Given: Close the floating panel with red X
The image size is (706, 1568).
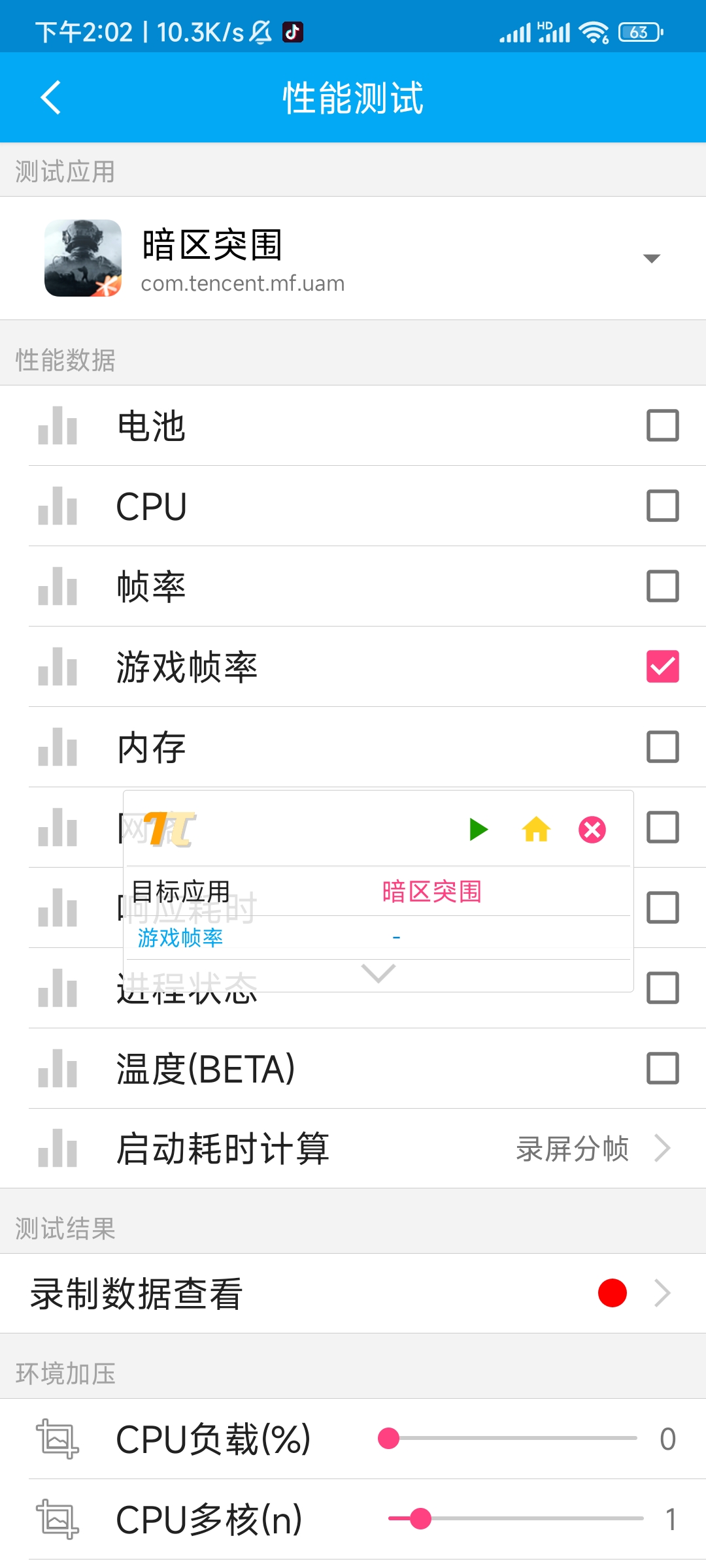Looking at the screenshot, I should click(x=592, y=830).
